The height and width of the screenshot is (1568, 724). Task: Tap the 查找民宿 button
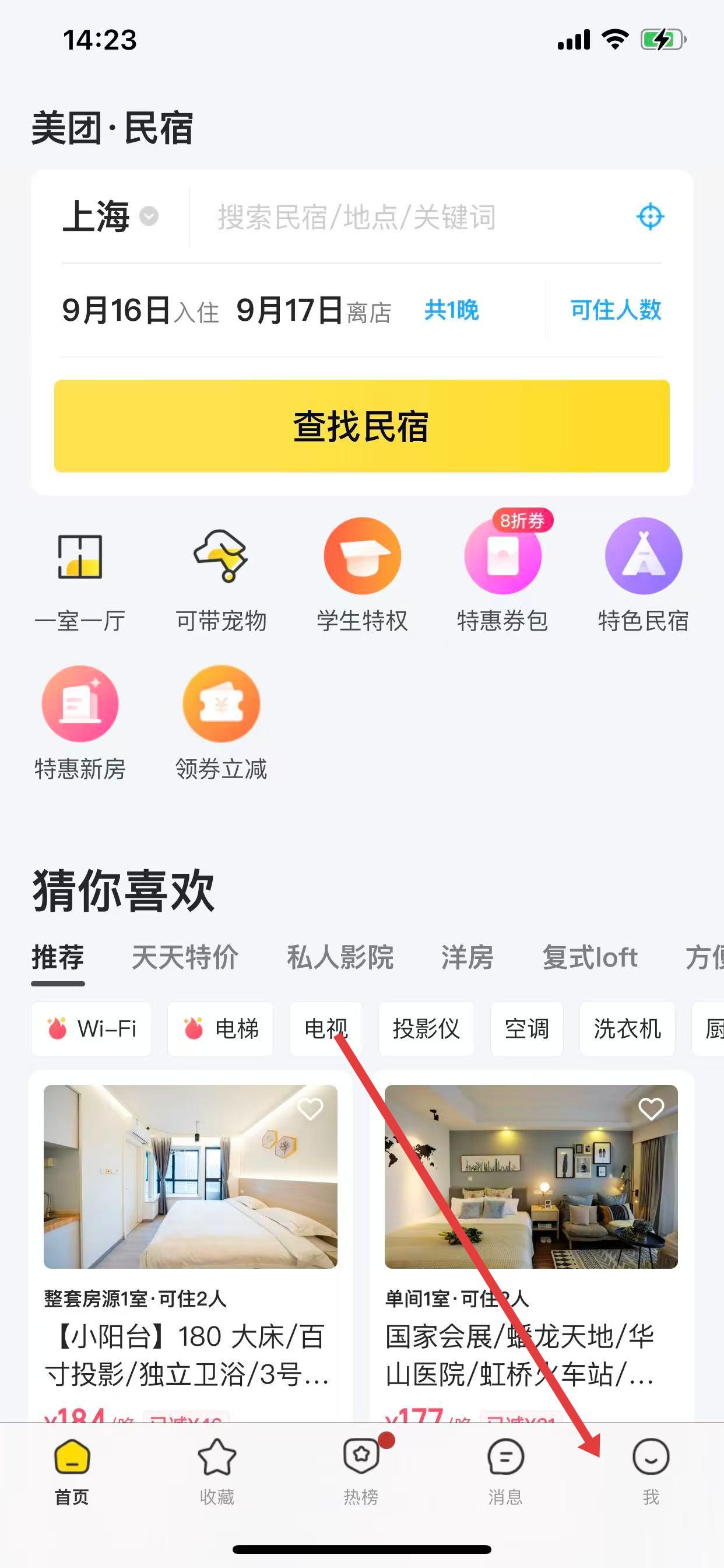coord(361,426)
